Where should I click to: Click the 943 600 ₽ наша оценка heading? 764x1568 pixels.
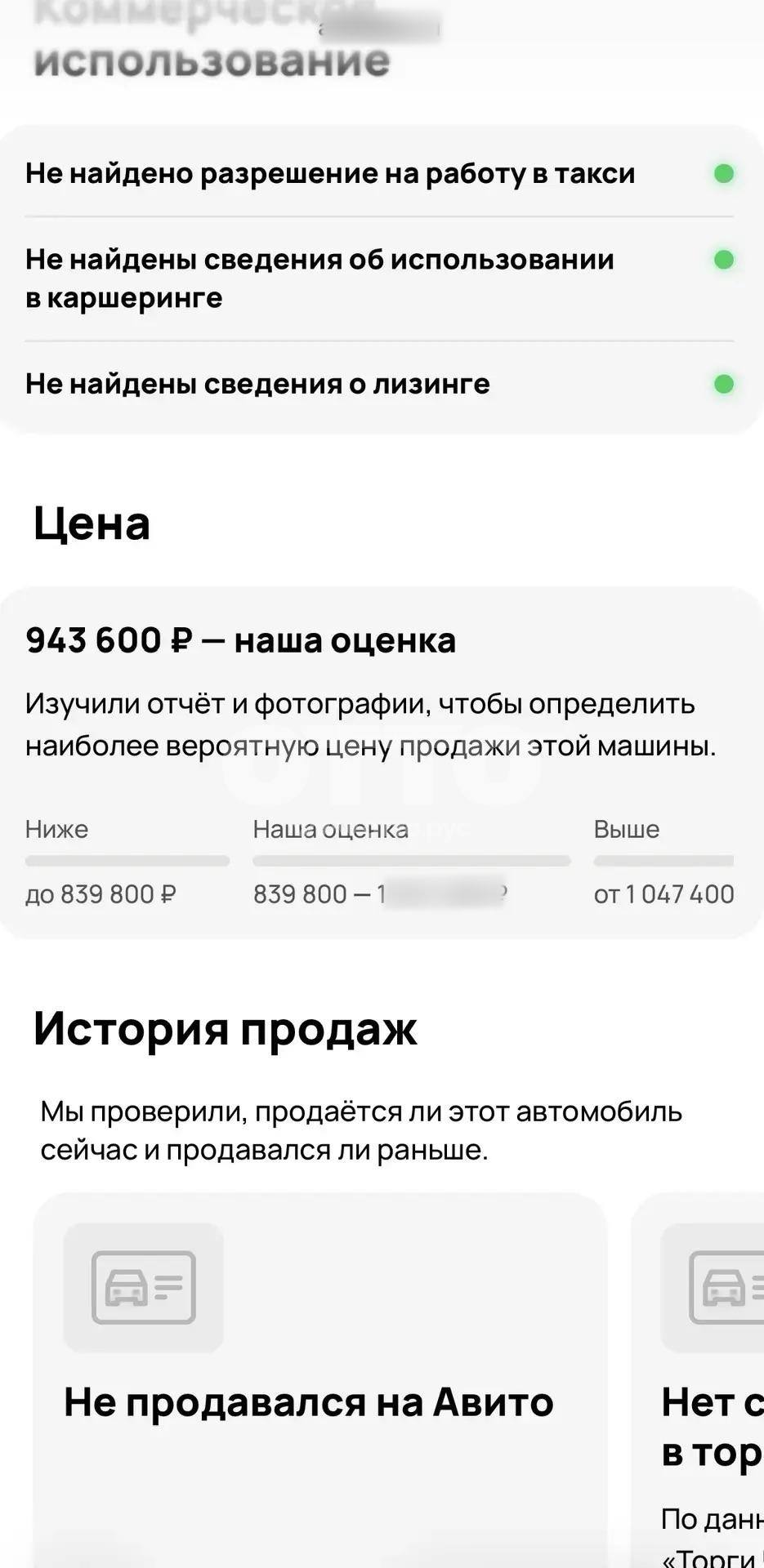[242, 641]
